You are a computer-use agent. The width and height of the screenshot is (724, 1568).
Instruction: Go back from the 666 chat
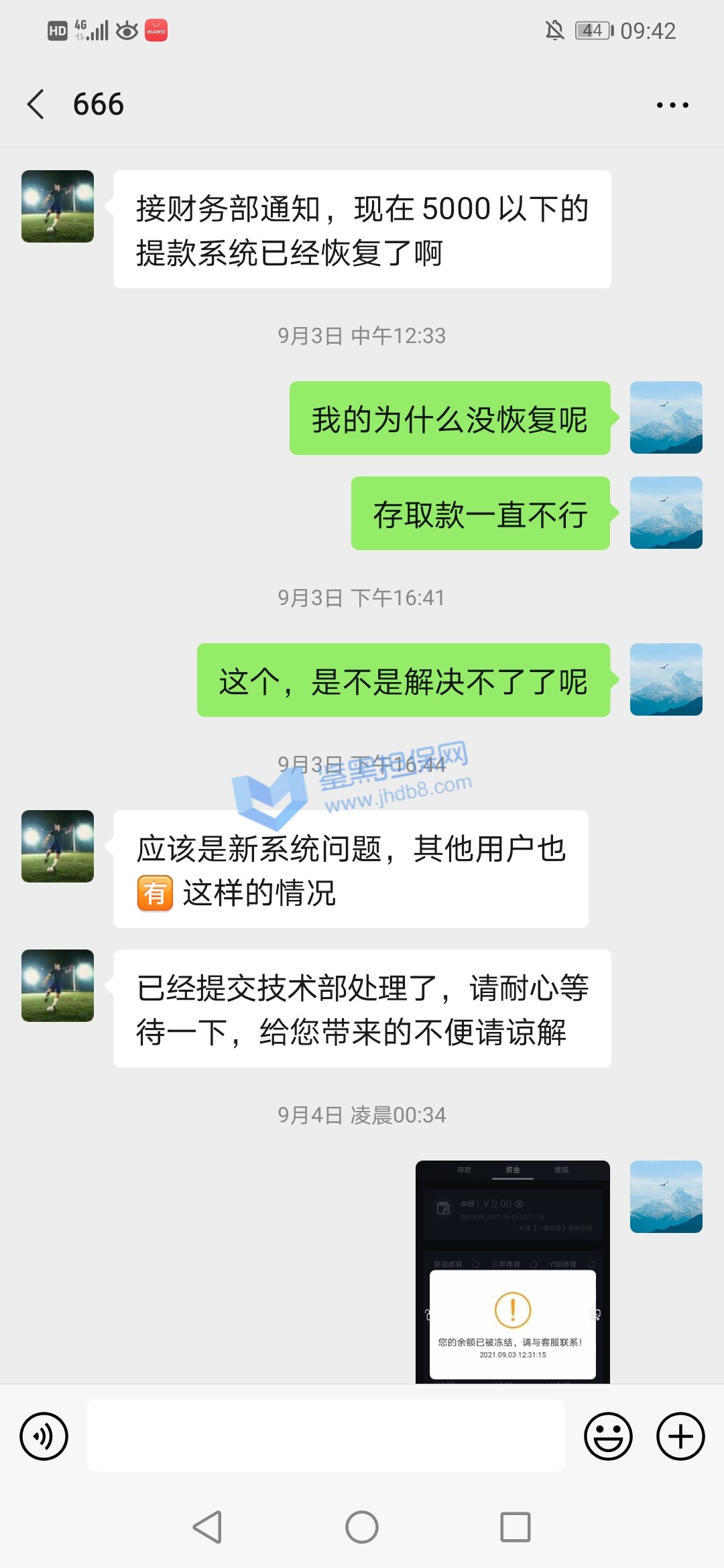[36, 105]
